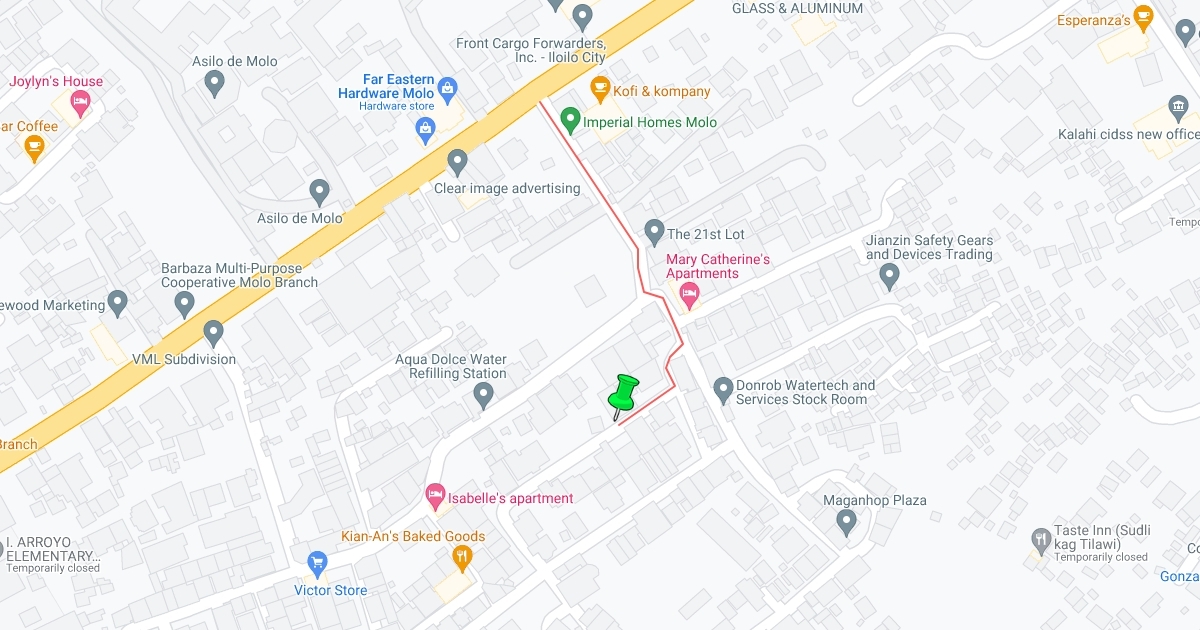Select the Maganhop Plaza pin

847,521
